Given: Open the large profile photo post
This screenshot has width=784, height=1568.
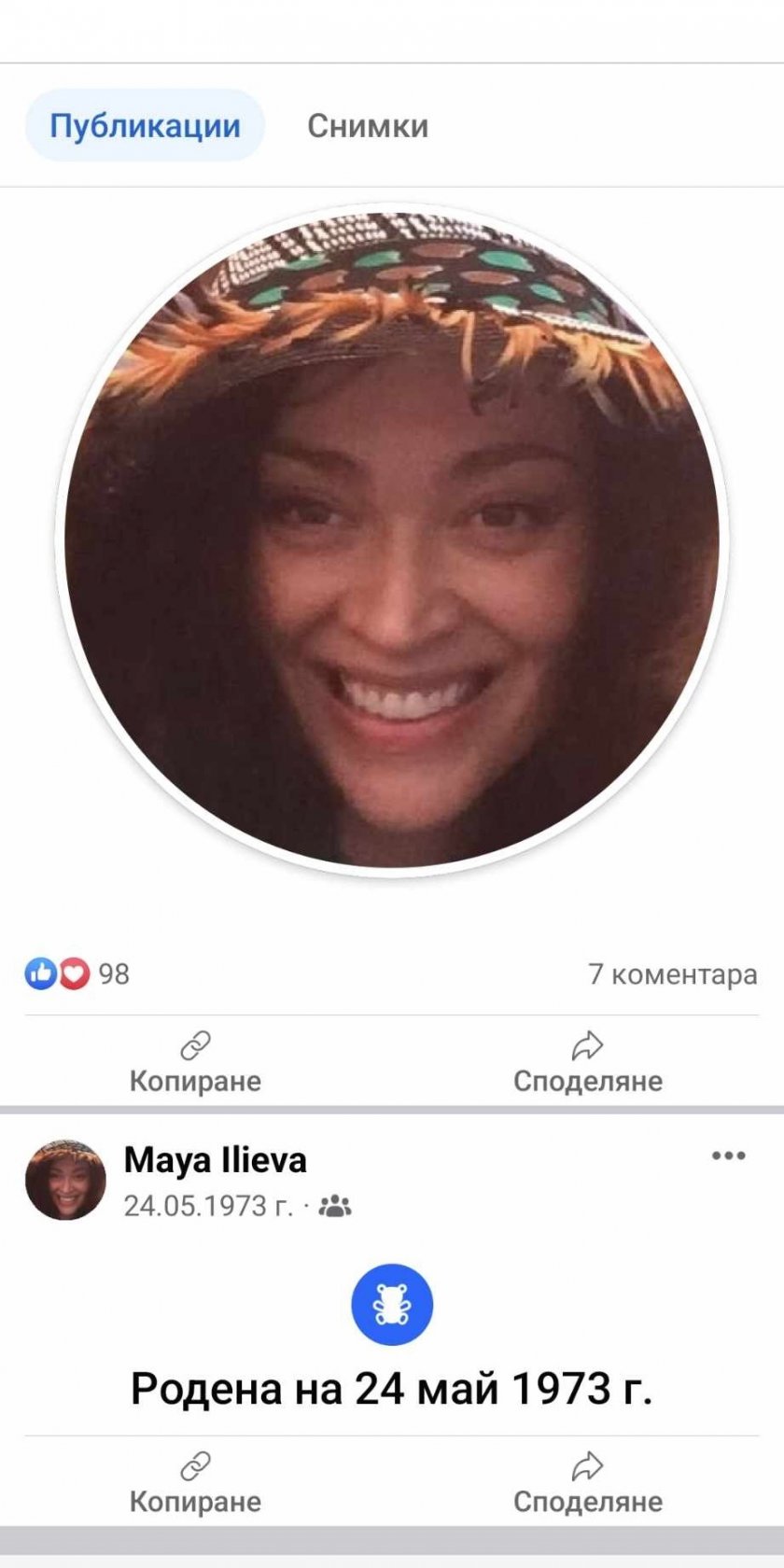Looking at the screenshot, I should coord(392,539).
